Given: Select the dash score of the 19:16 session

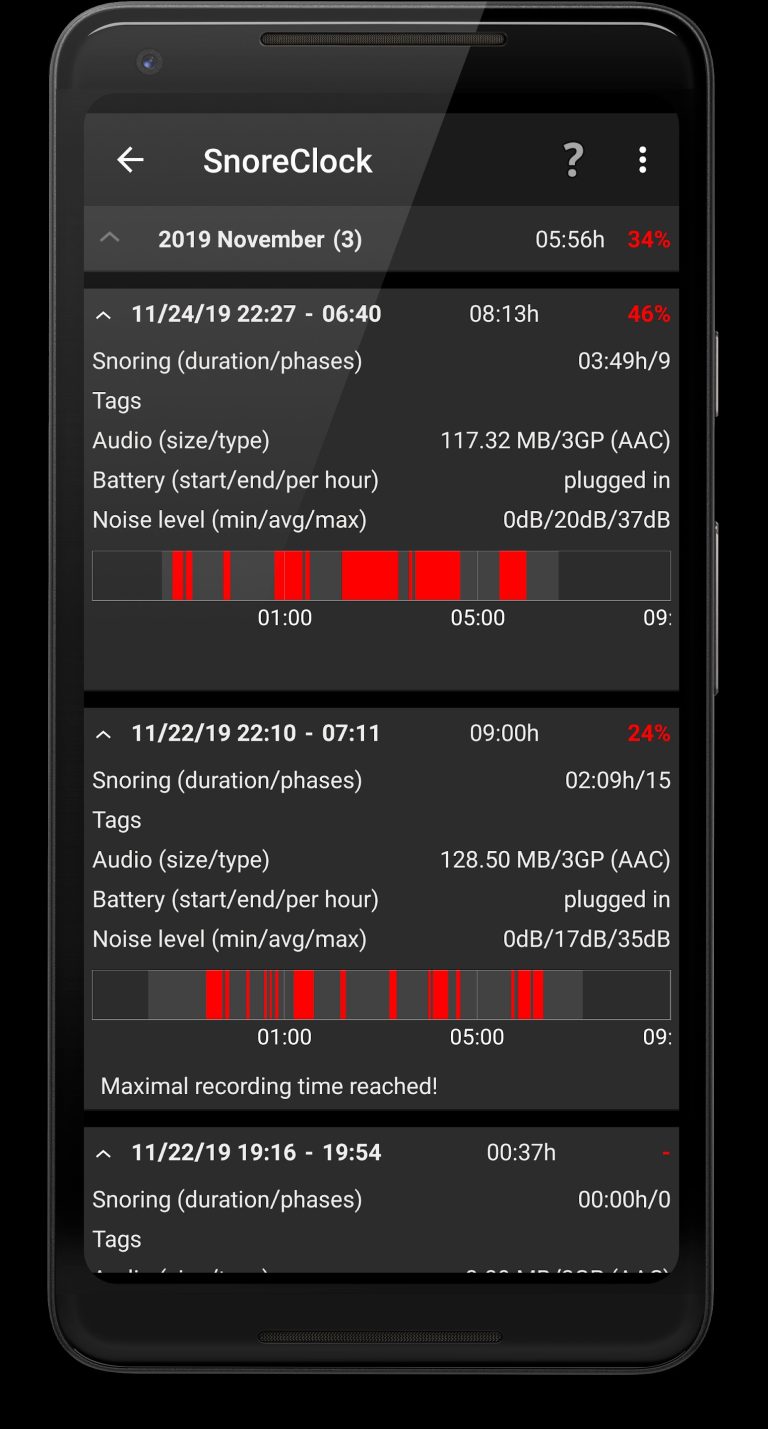Looking at the screenshot, I should pyautogui.click(x=665, y=1151).
